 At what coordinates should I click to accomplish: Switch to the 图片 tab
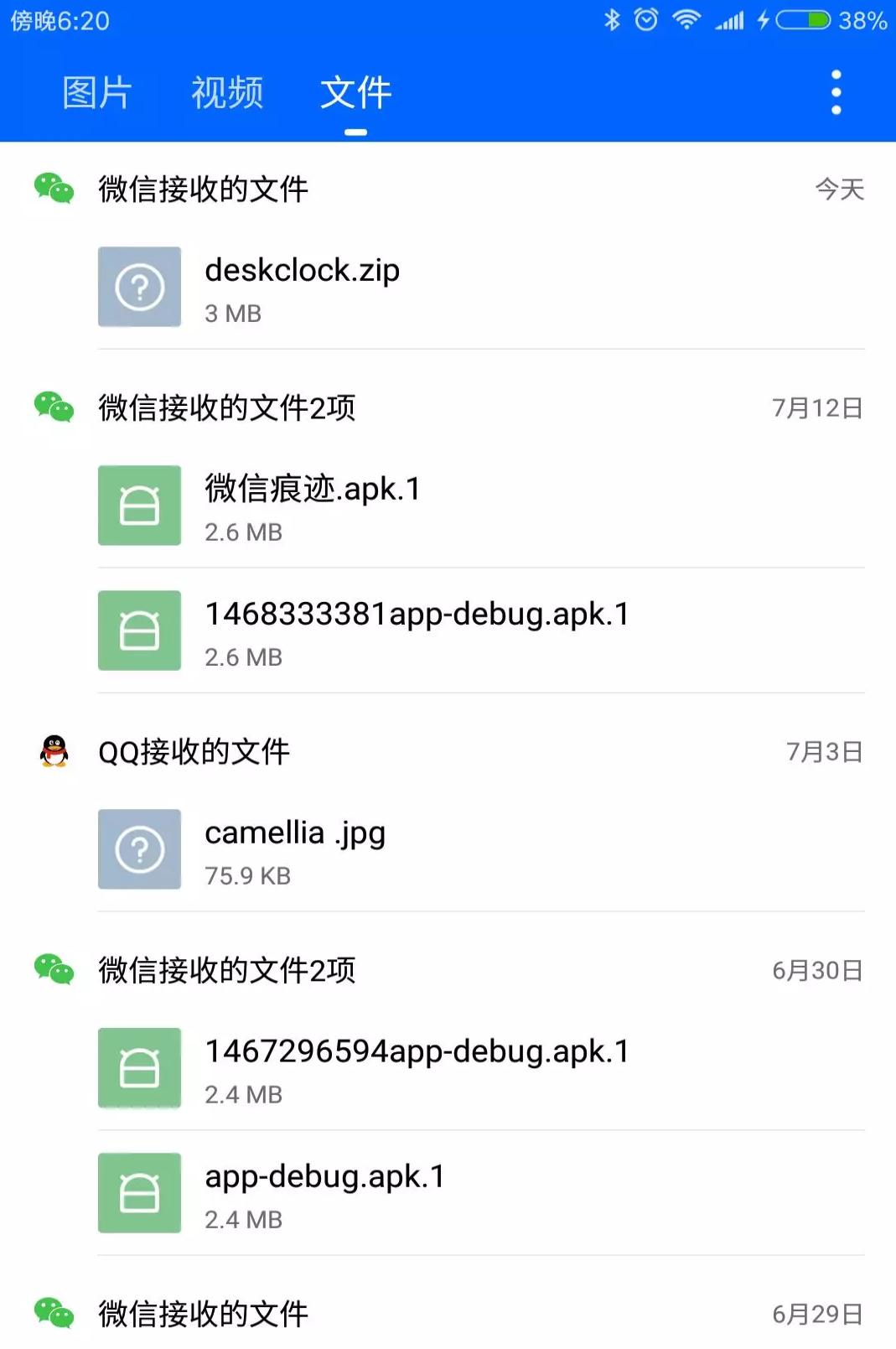[x=97, y=92]
